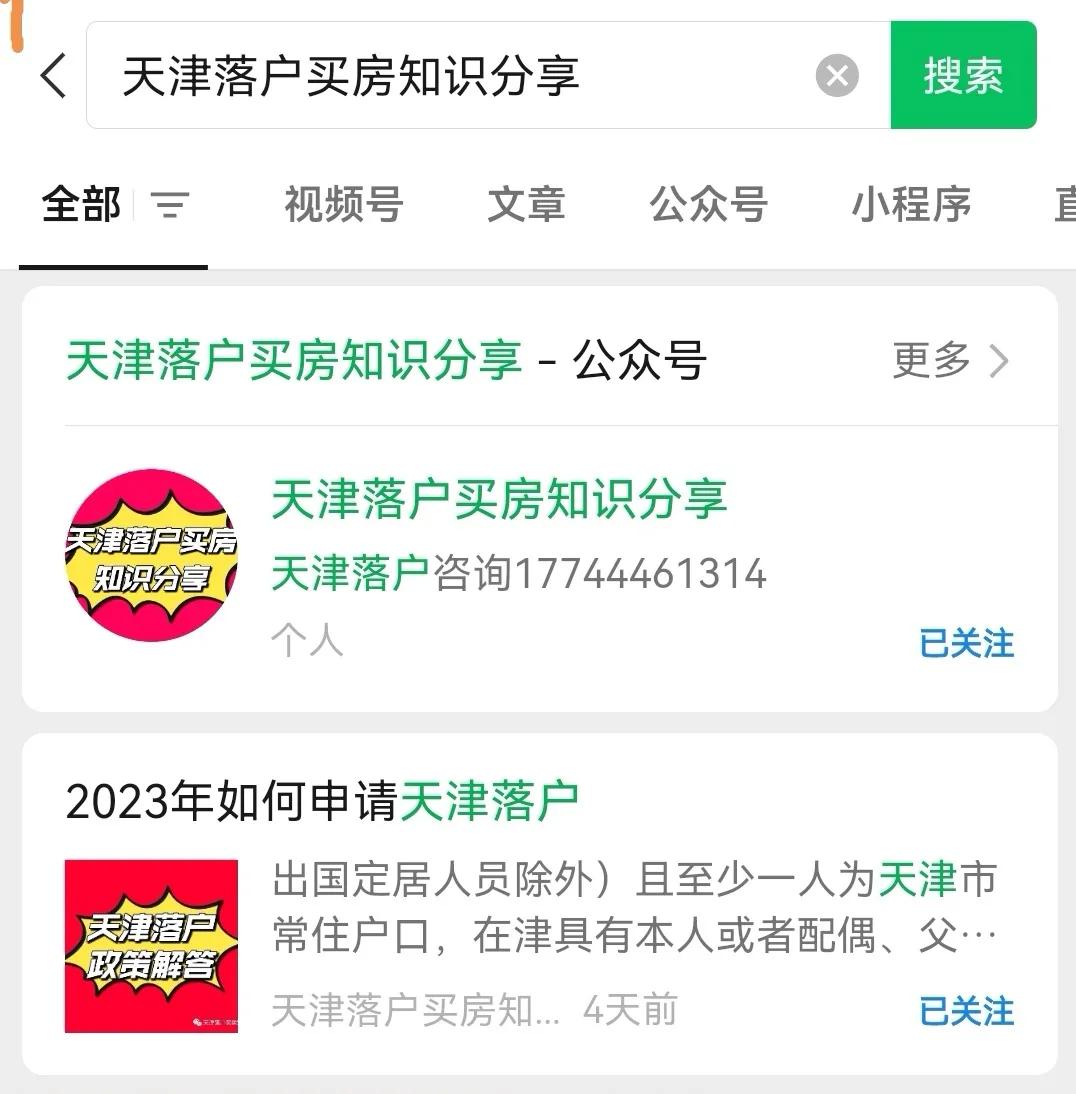Tap the green 搜索 button icon
Screen dimensions: 1076x1094
(x=962, y=75)
